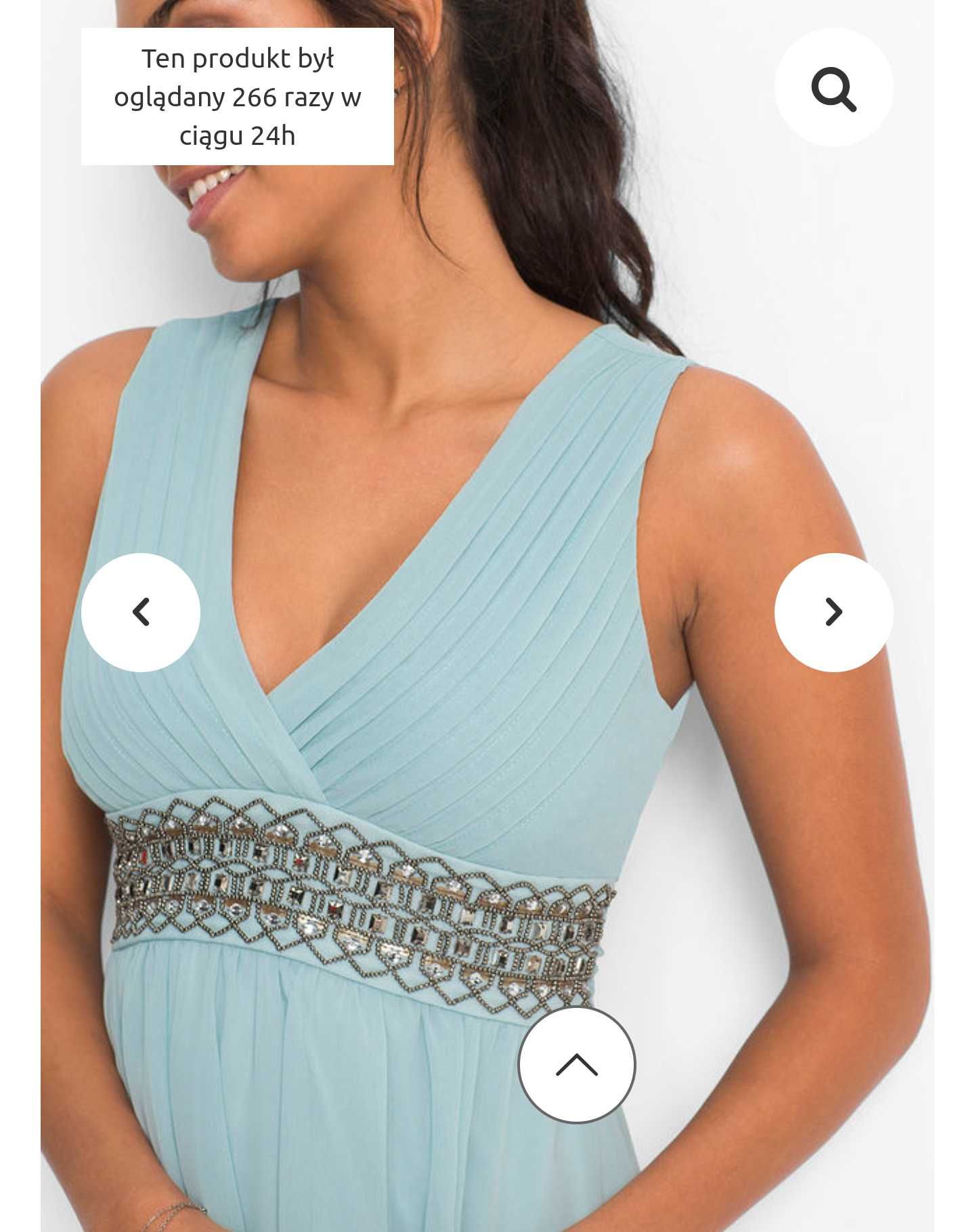Go to the previous product photo
The height and width of the screenshot is (1232, 975).
(x=141, y=612)
